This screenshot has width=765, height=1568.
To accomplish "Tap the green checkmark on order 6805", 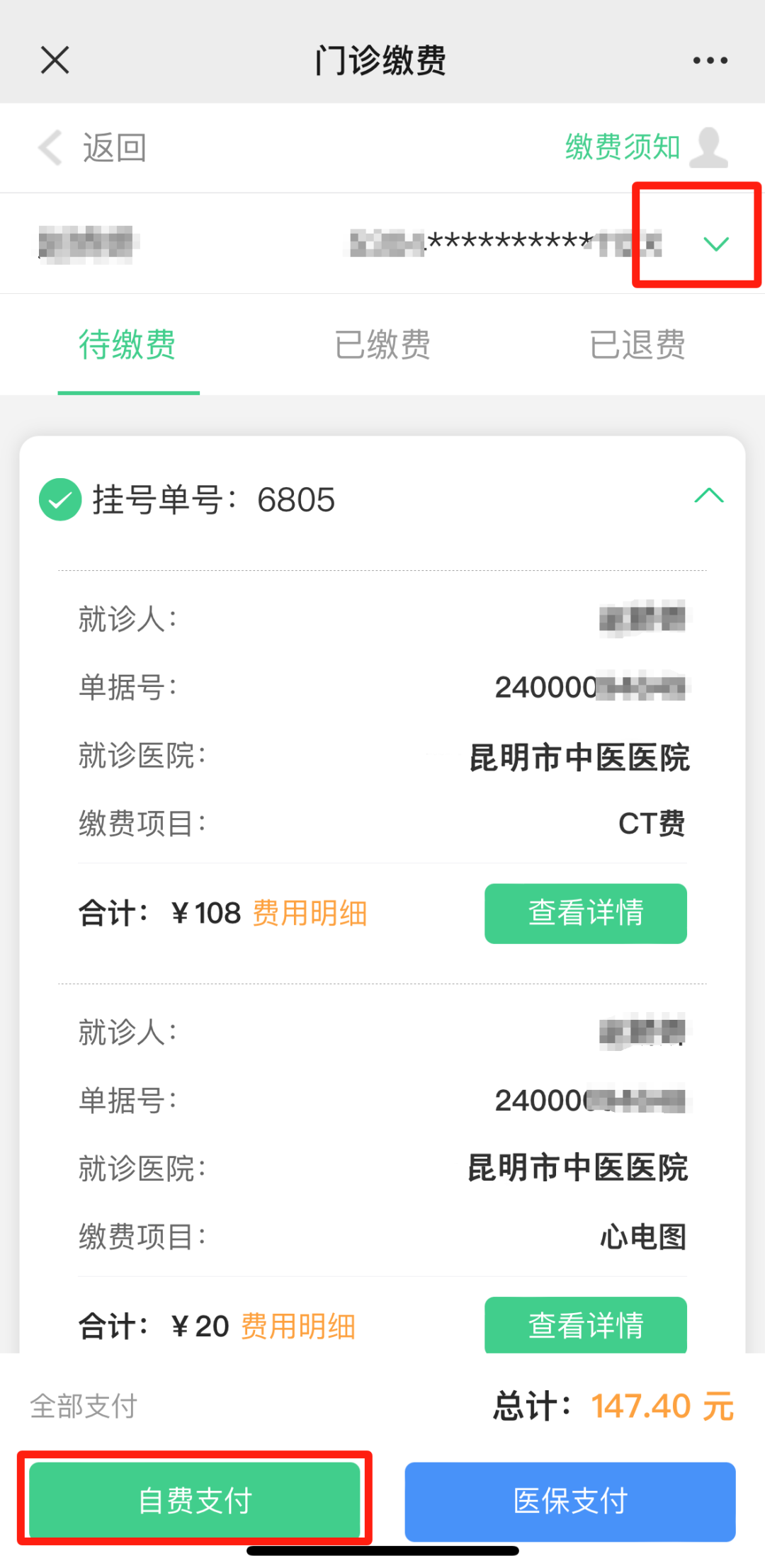I will tap(60, 500).
